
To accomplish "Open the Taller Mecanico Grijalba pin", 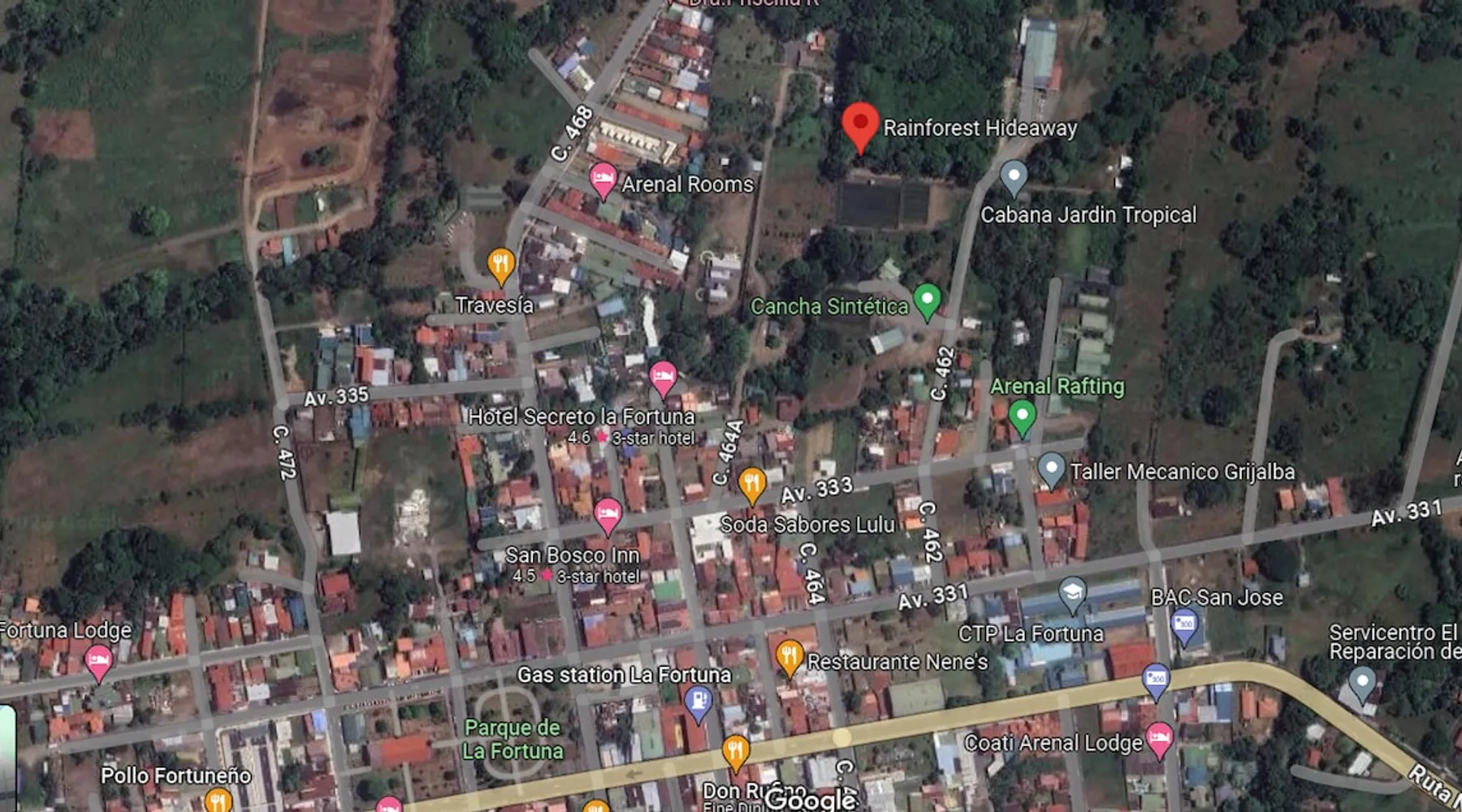I will tap(1051, 469).
